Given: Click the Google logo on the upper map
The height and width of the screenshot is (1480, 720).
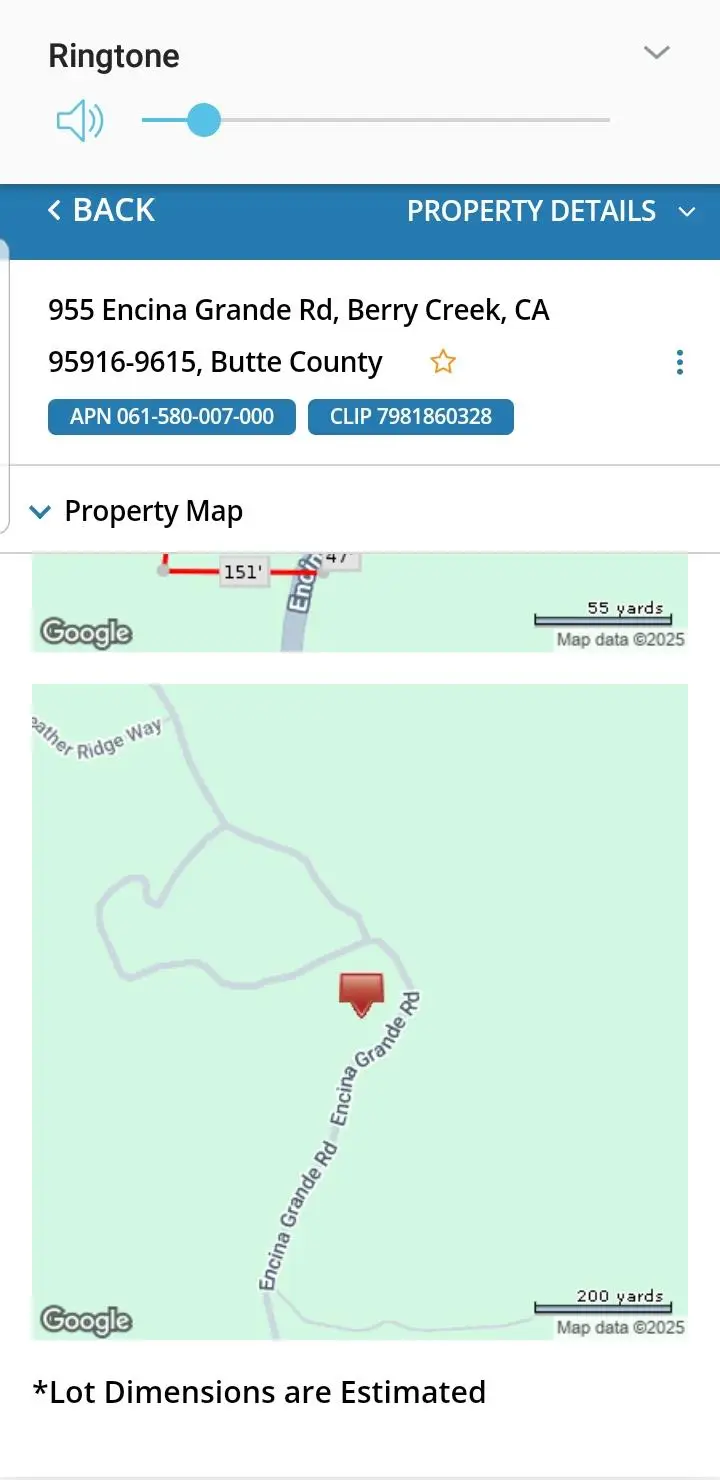Looking at the screenshot, I should (x=86, y=632).
